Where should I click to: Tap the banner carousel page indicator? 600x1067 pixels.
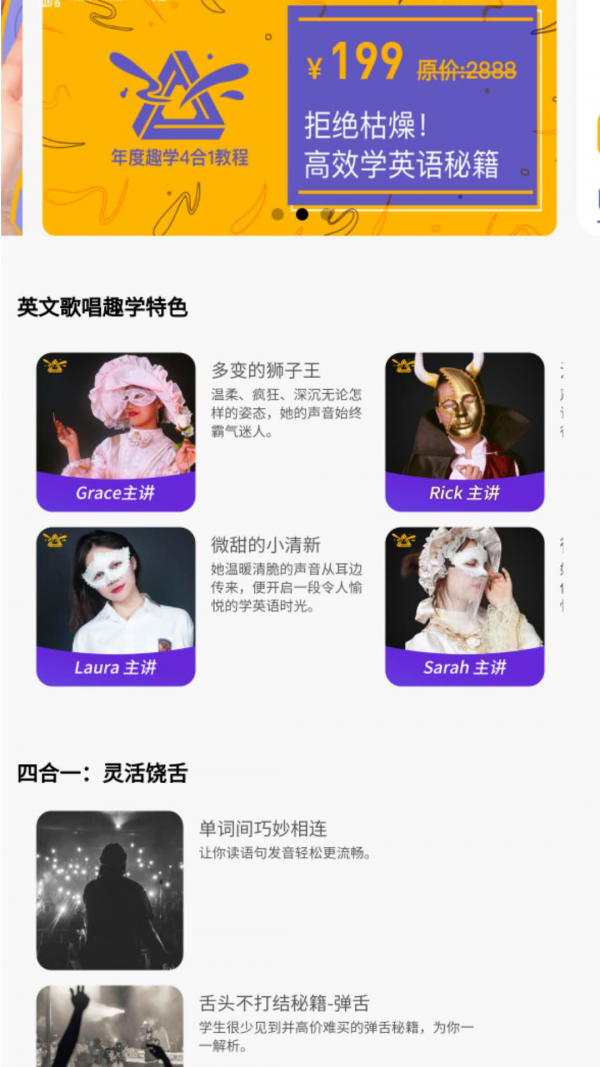tap(302, 214)
